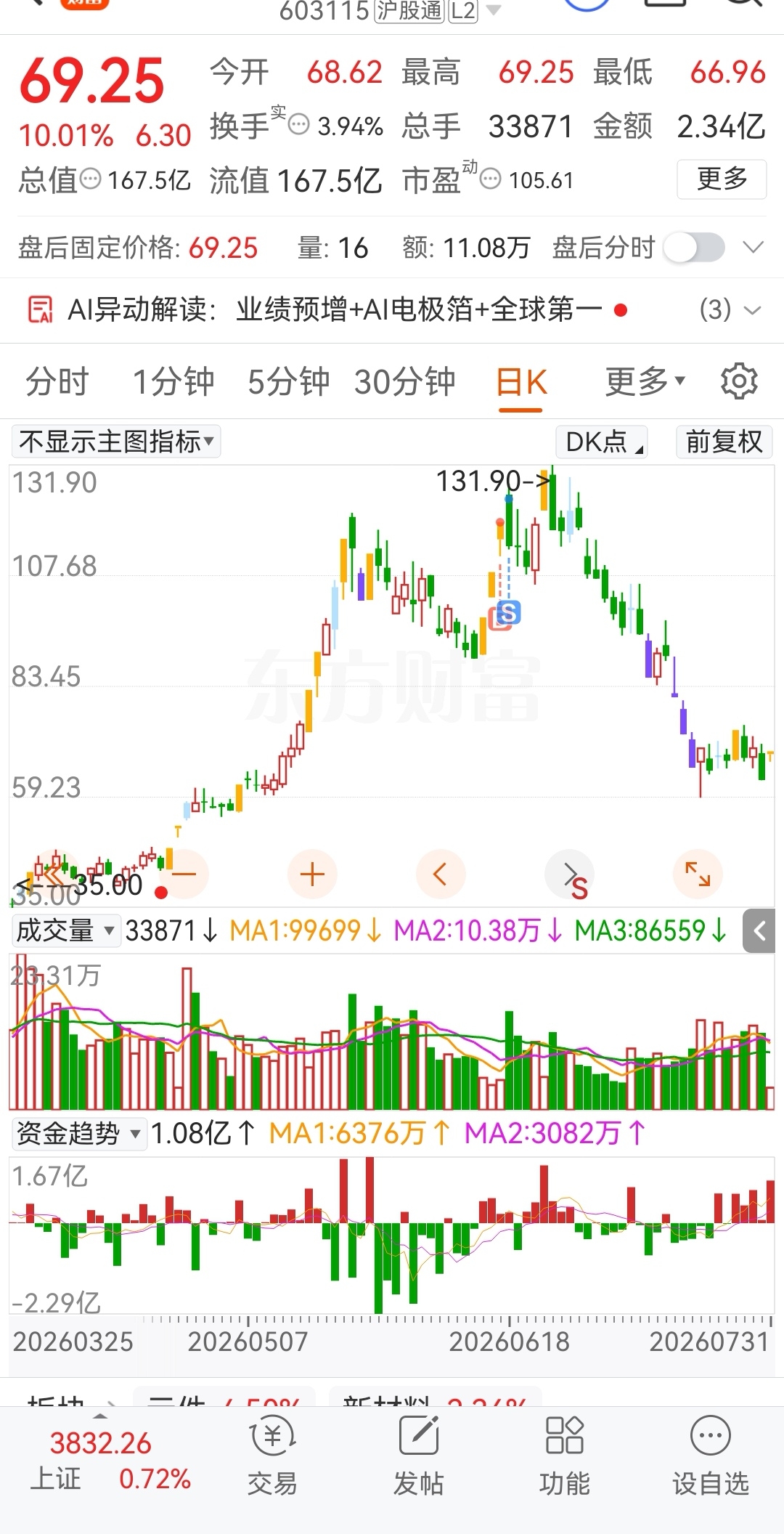Viewport: 784px width, 1534px height.
Task: Open chart settings gear
Action: pyautogui.click(x=739, y=381)
